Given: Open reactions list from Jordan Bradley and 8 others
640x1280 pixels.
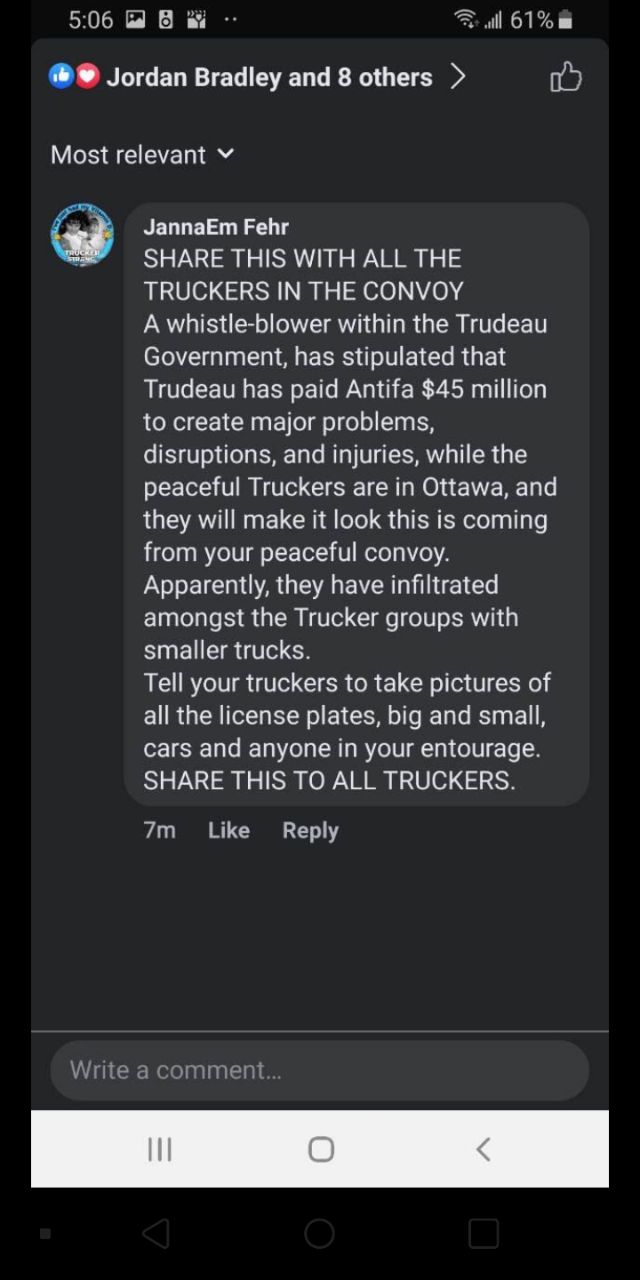Looking at the screenshot, I should coord(258,77).
